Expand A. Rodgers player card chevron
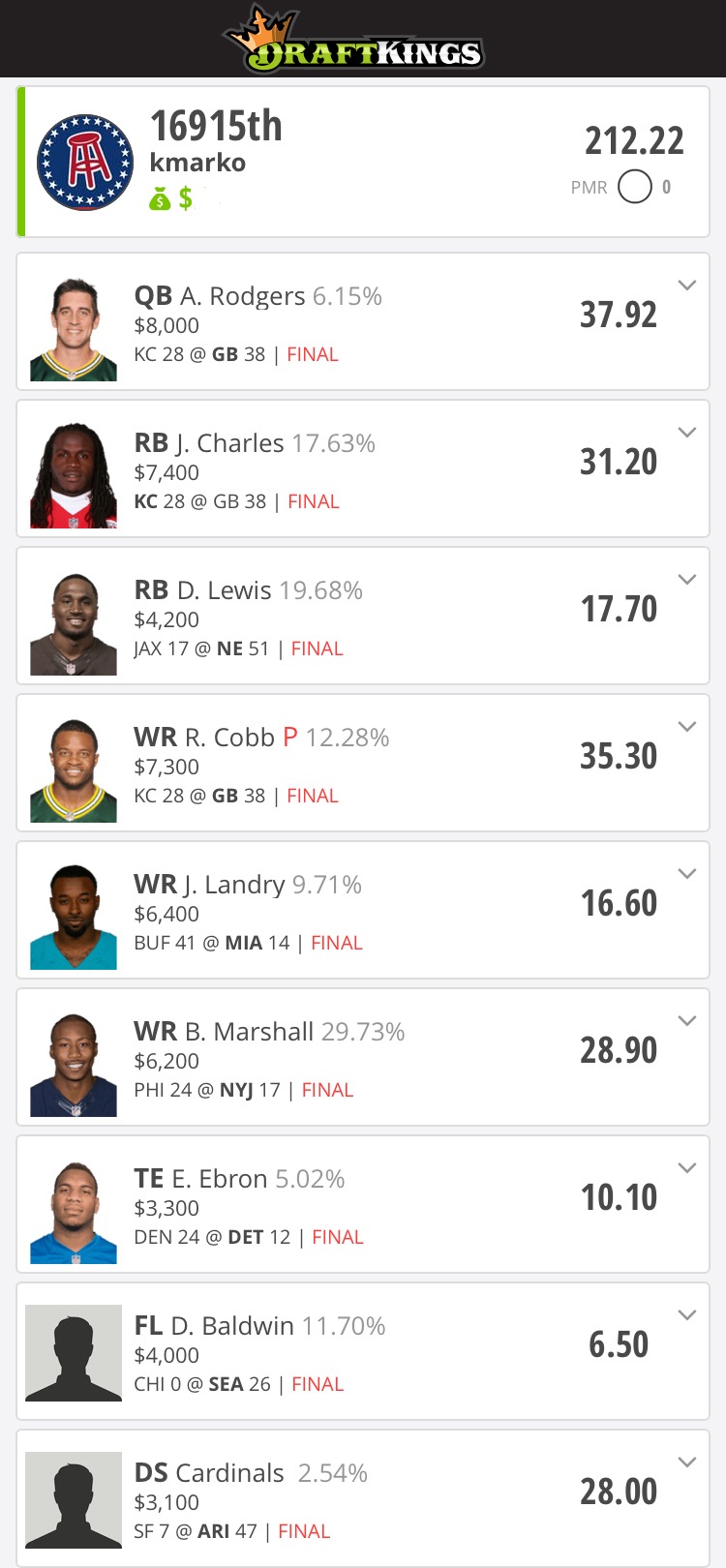This screenshot has width=726, height=1568. [x=687, y=286]
